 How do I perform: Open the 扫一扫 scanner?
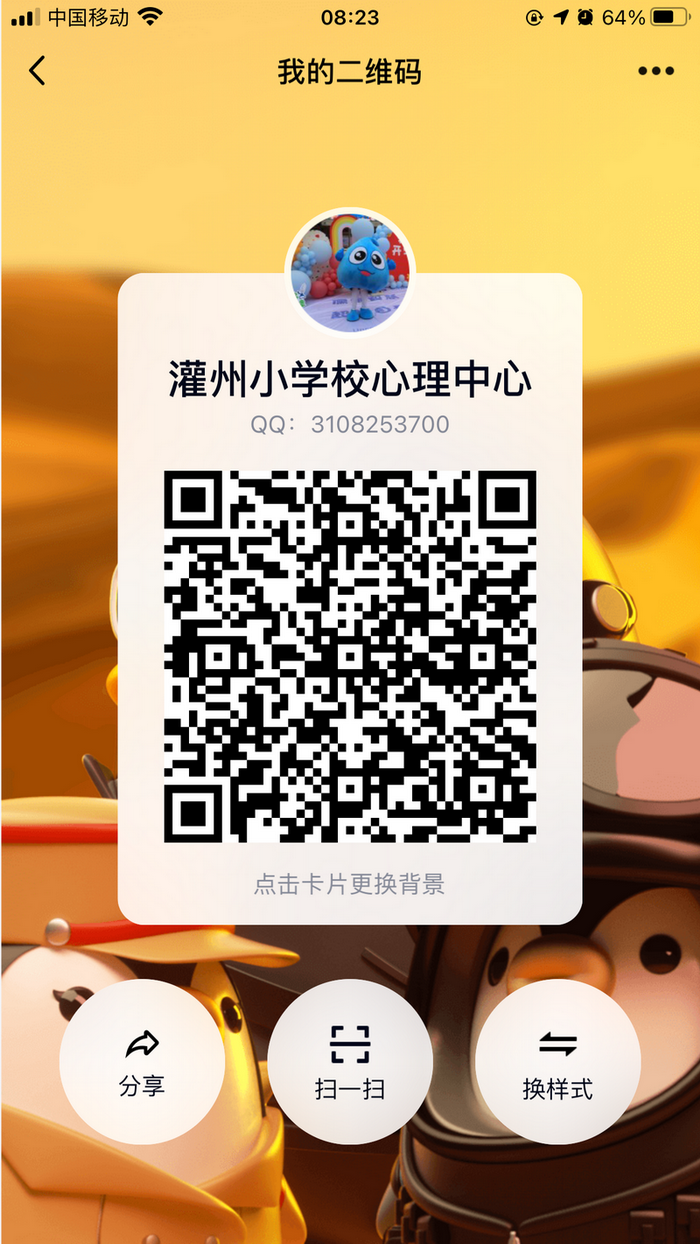pos(350,1062)
